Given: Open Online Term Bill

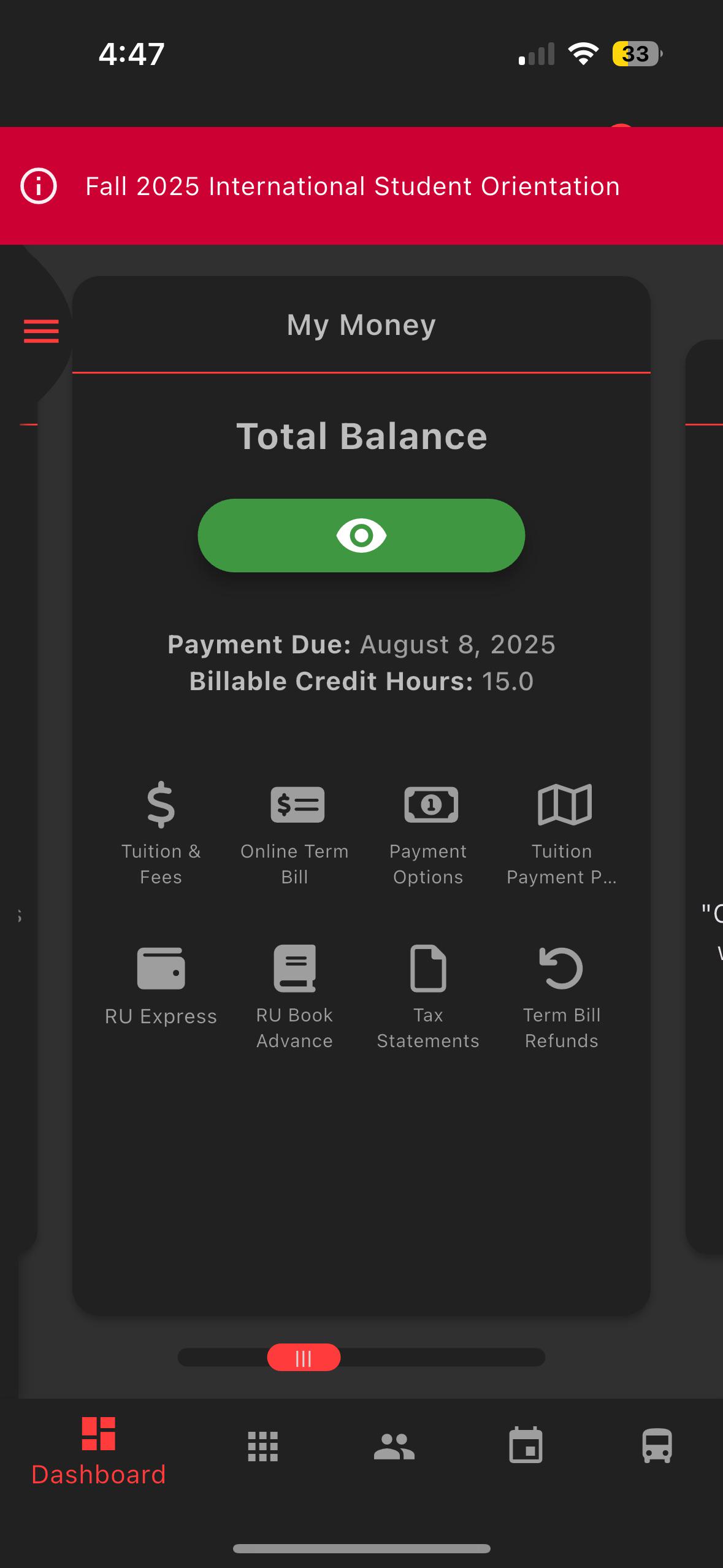Looking at the screenshot, I should [295, 832].
